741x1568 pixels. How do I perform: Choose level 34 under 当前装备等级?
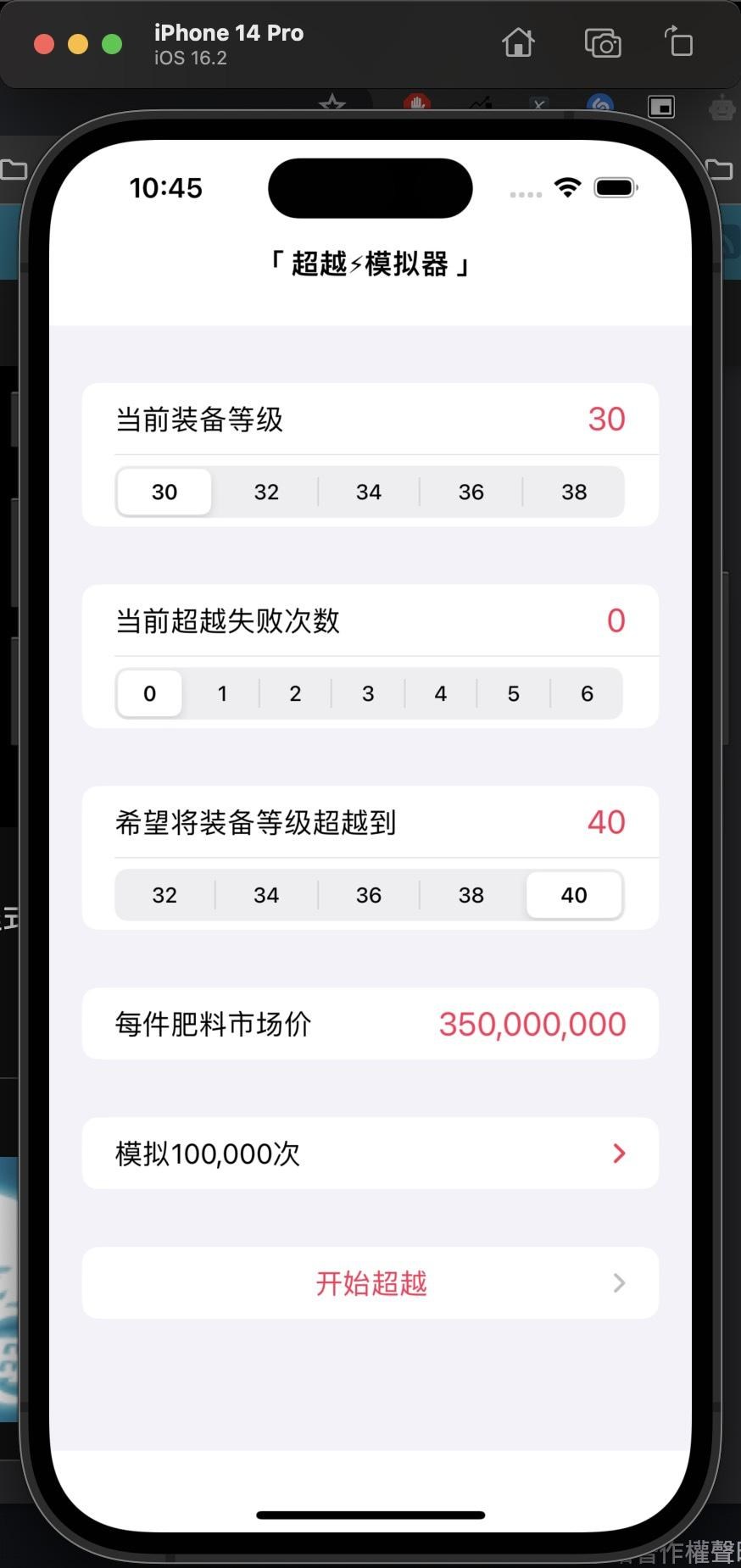coord(369,492)
